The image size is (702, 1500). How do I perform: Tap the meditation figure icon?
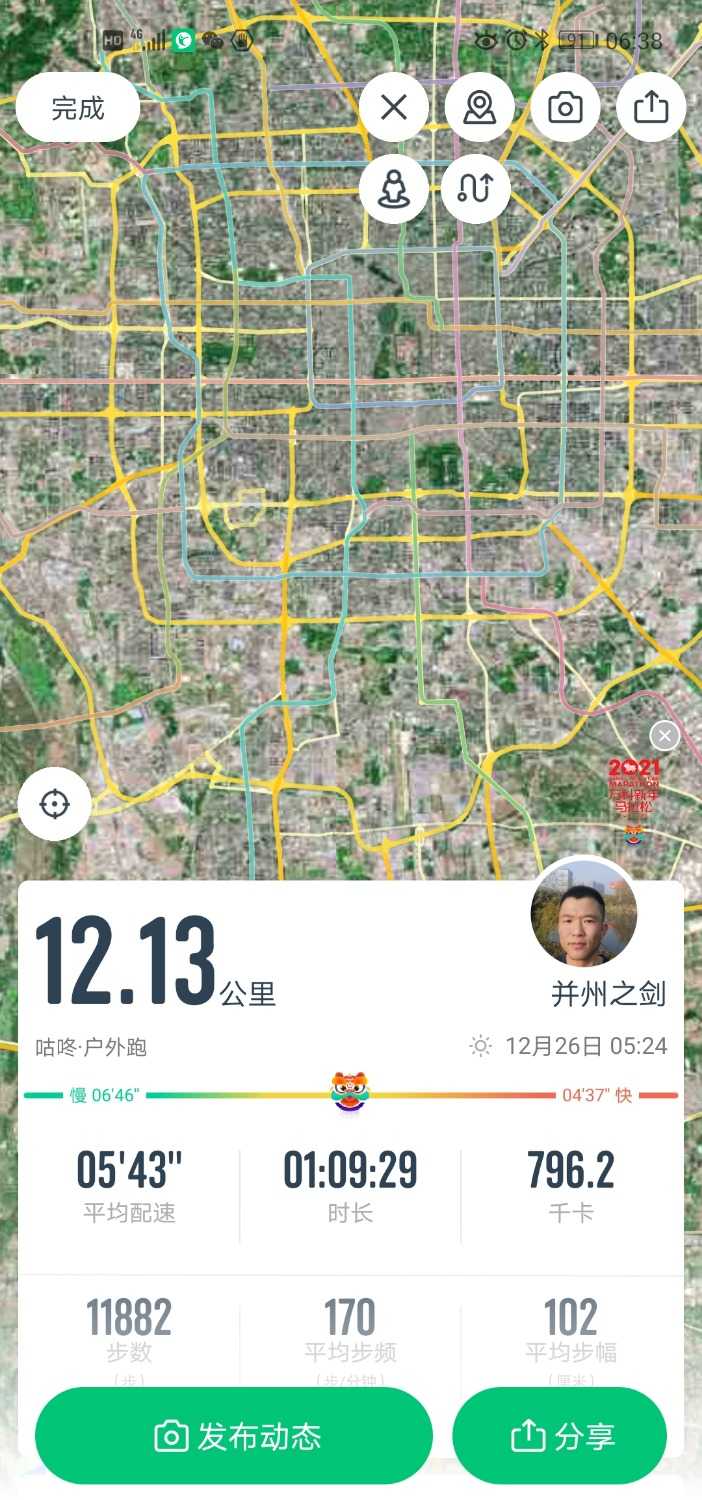[x=394, y=188]
